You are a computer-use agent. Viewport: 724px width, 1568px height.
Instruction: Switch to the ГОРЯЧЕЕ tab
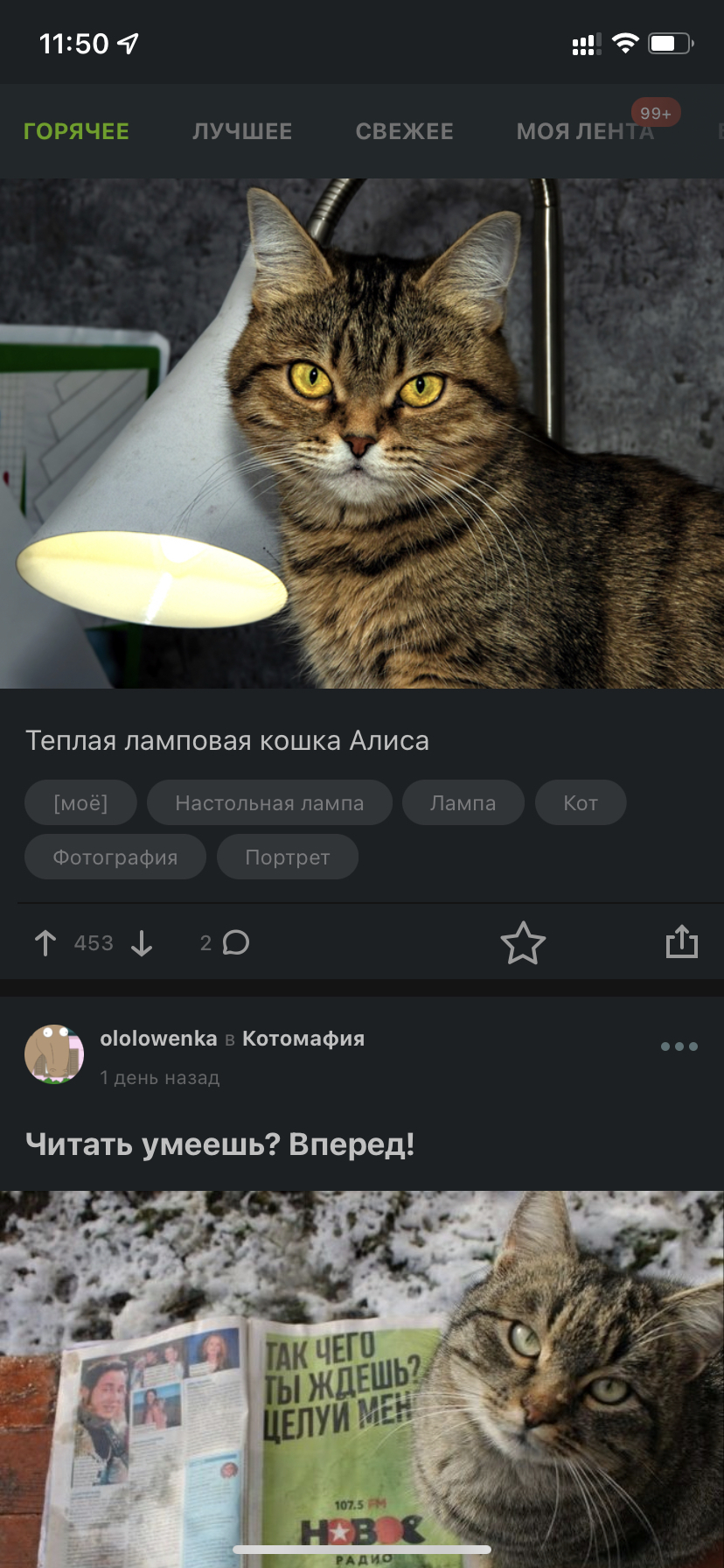76,131
